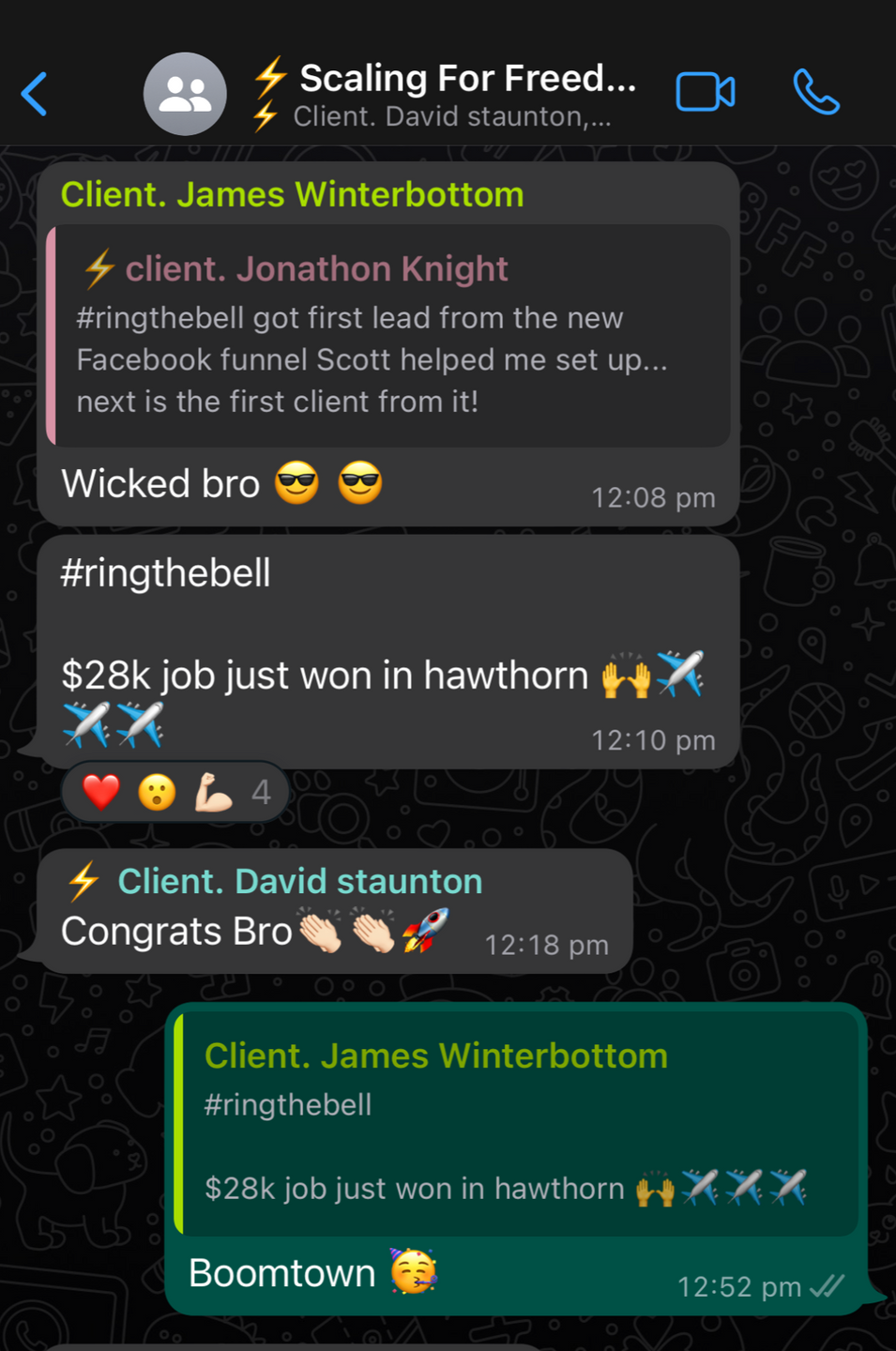Screen dimensions: 896x1351
Task: Open the group avatar profile
Action: pyautogui.click(x=185, y=94)
